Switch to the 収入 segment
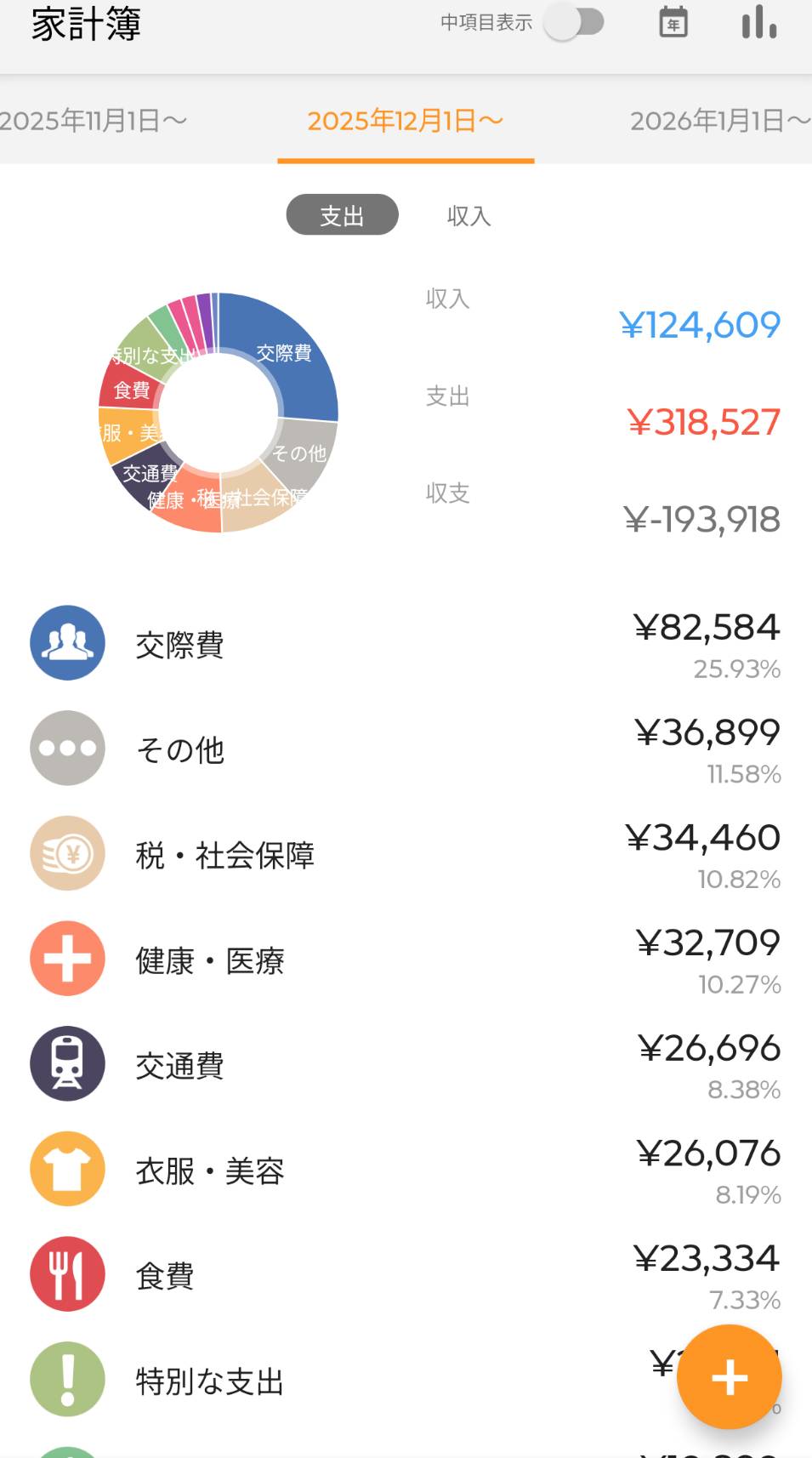The width and height of the screenshot is (812, 1458). 468,215
